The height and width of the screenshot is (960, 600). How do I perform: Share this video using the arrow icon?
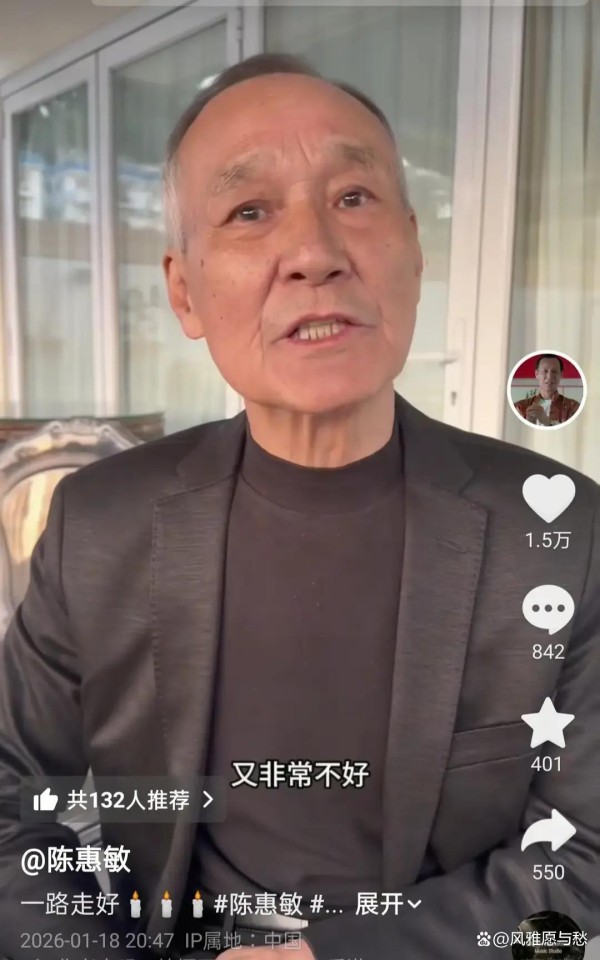coord(548,831)
